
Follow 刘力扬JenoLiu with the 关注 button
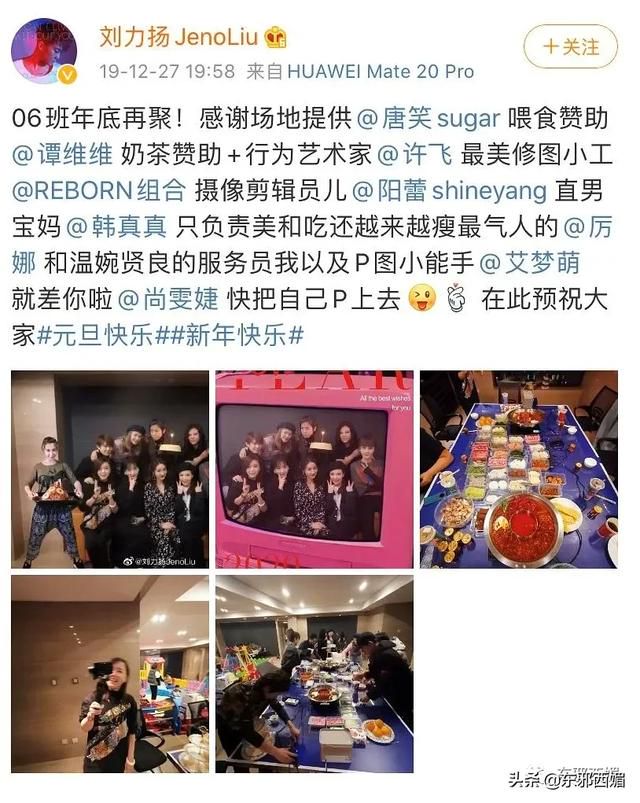click(570, 46)
